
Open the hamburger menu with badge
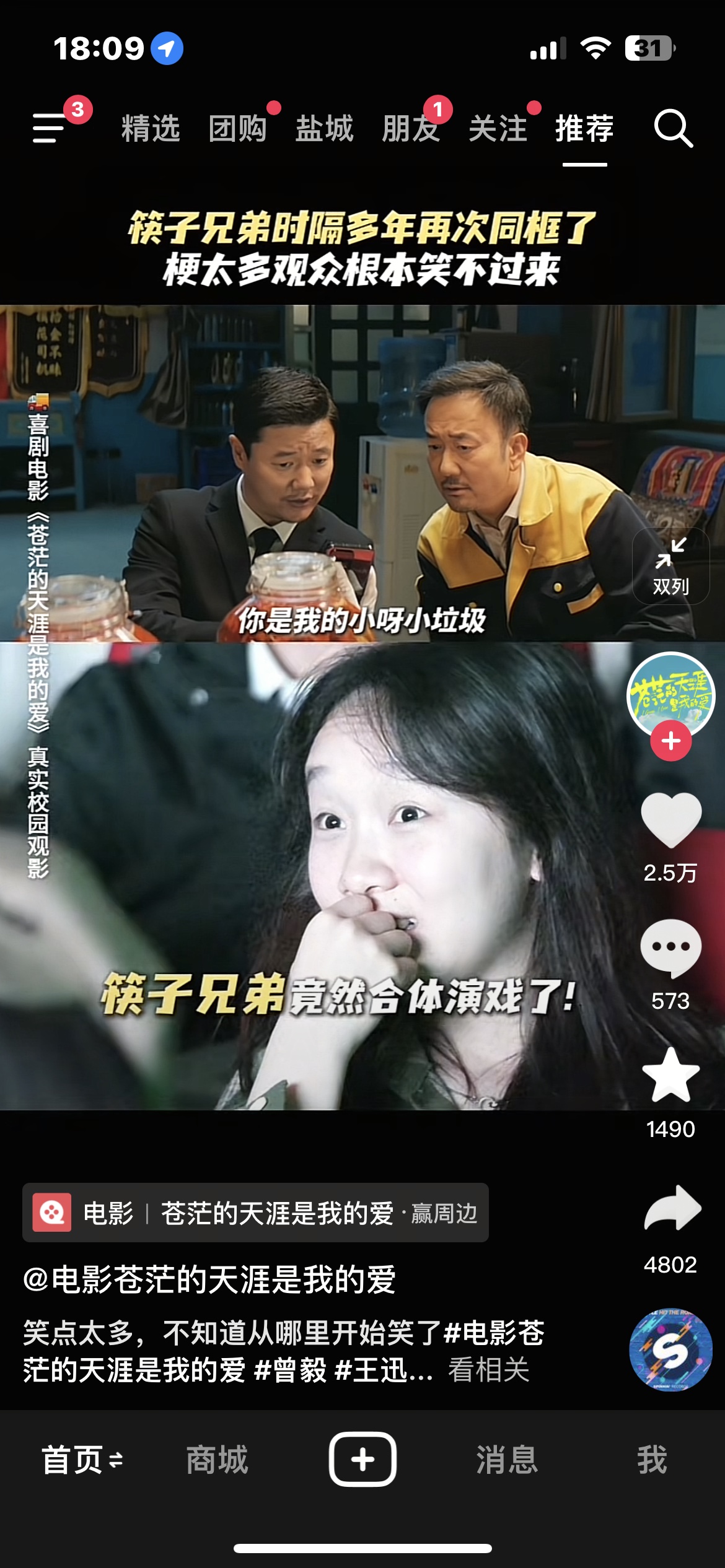[x=50, y=128]
